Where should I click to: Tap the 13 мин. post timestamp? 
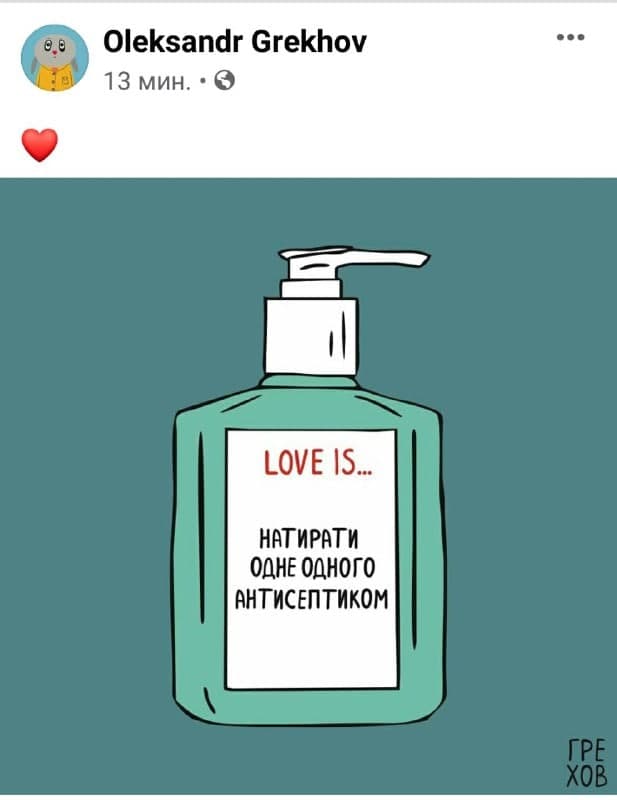[x=146, y=82]
